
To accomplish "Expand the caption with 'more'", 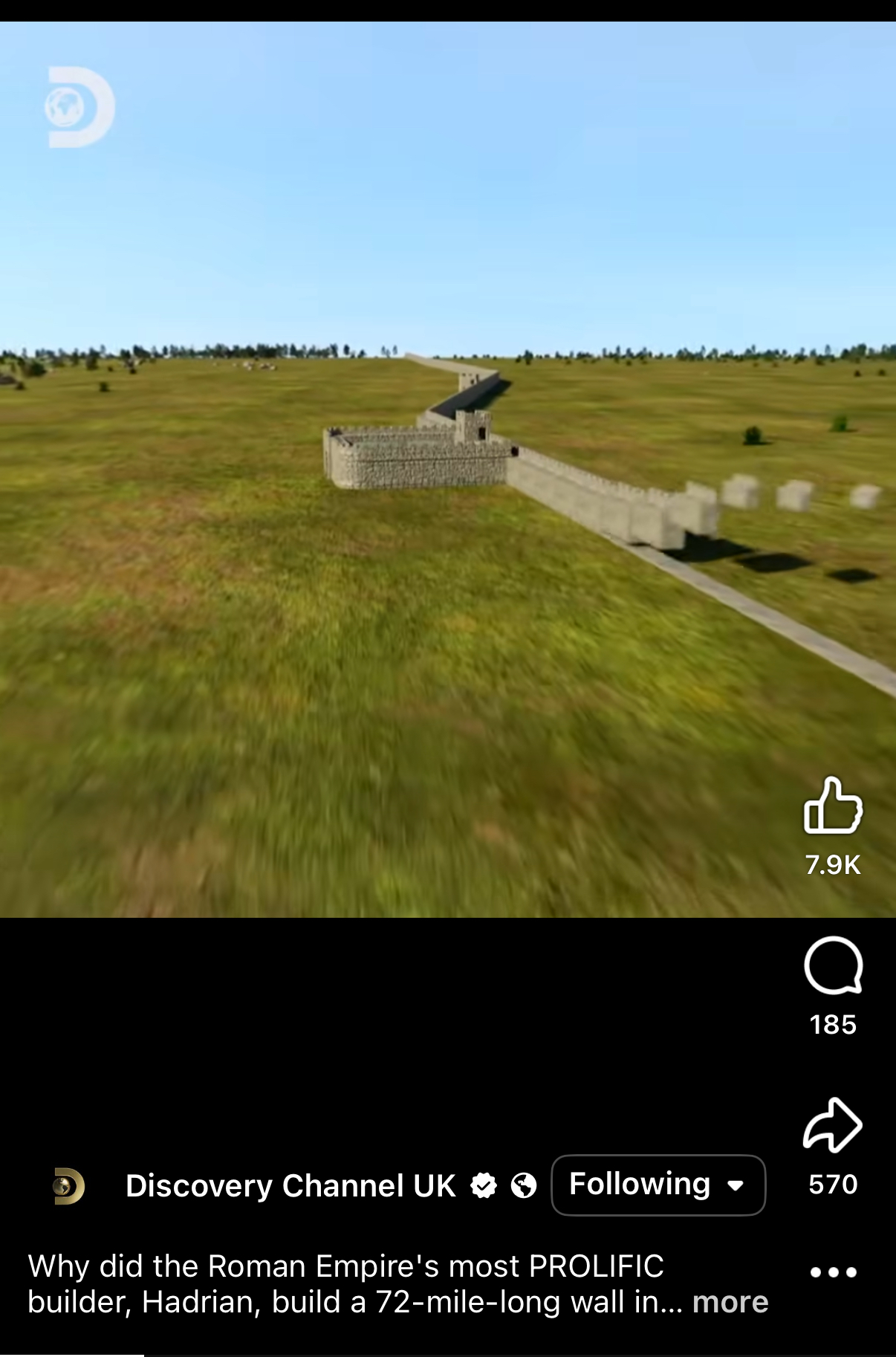I will pyautogui.click(x=730, y=1302).
